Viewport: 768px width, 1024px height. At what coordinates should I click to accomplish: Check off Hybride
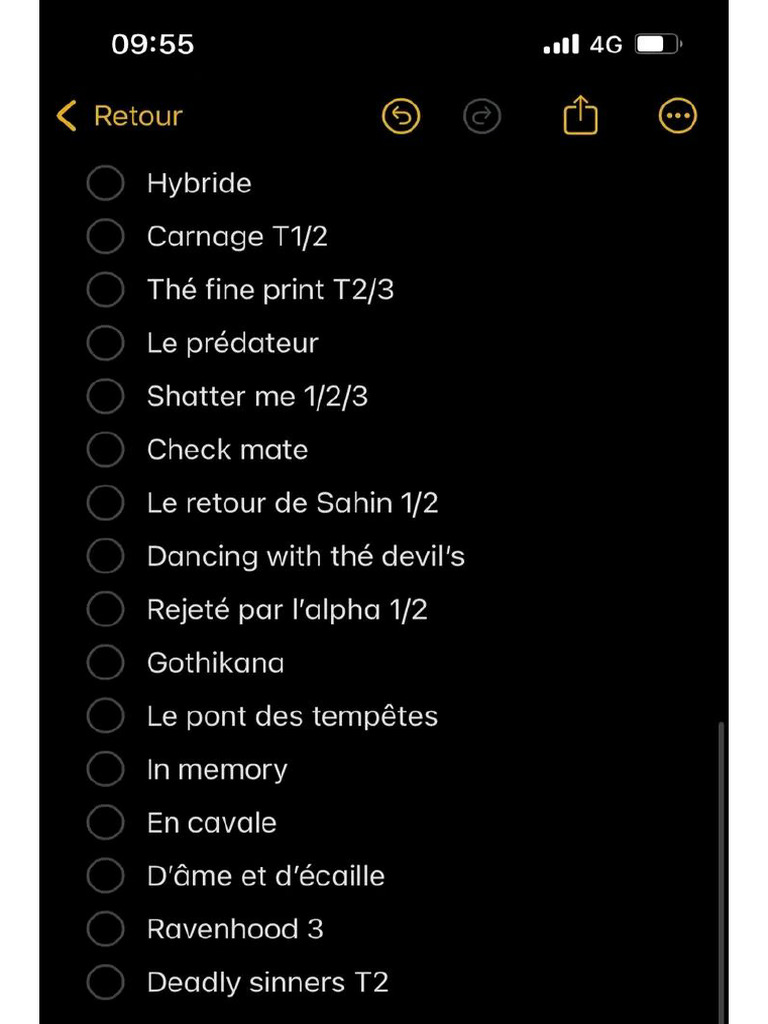(x=105, y=184)
